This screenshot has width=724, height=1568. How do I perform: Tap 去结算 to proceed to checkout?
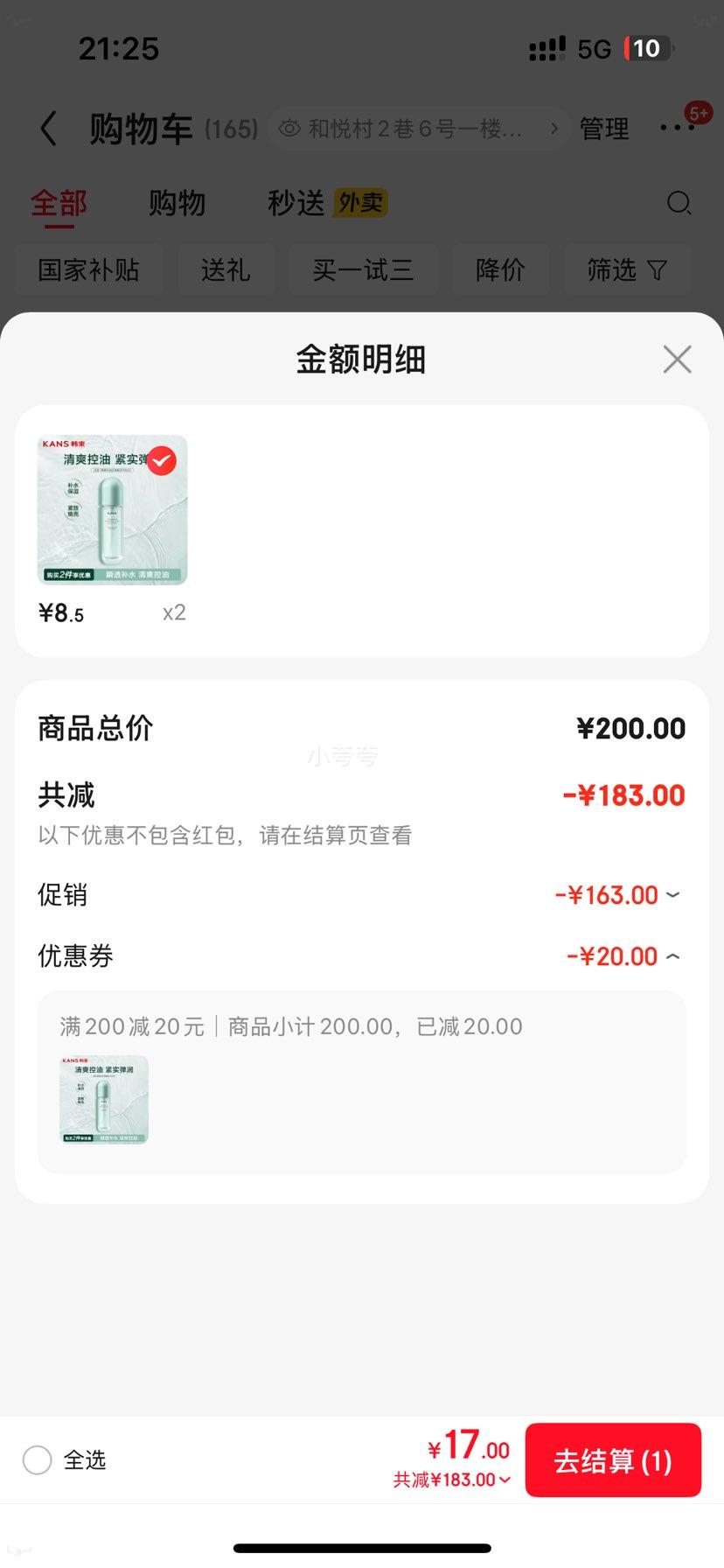(613, 1459)
